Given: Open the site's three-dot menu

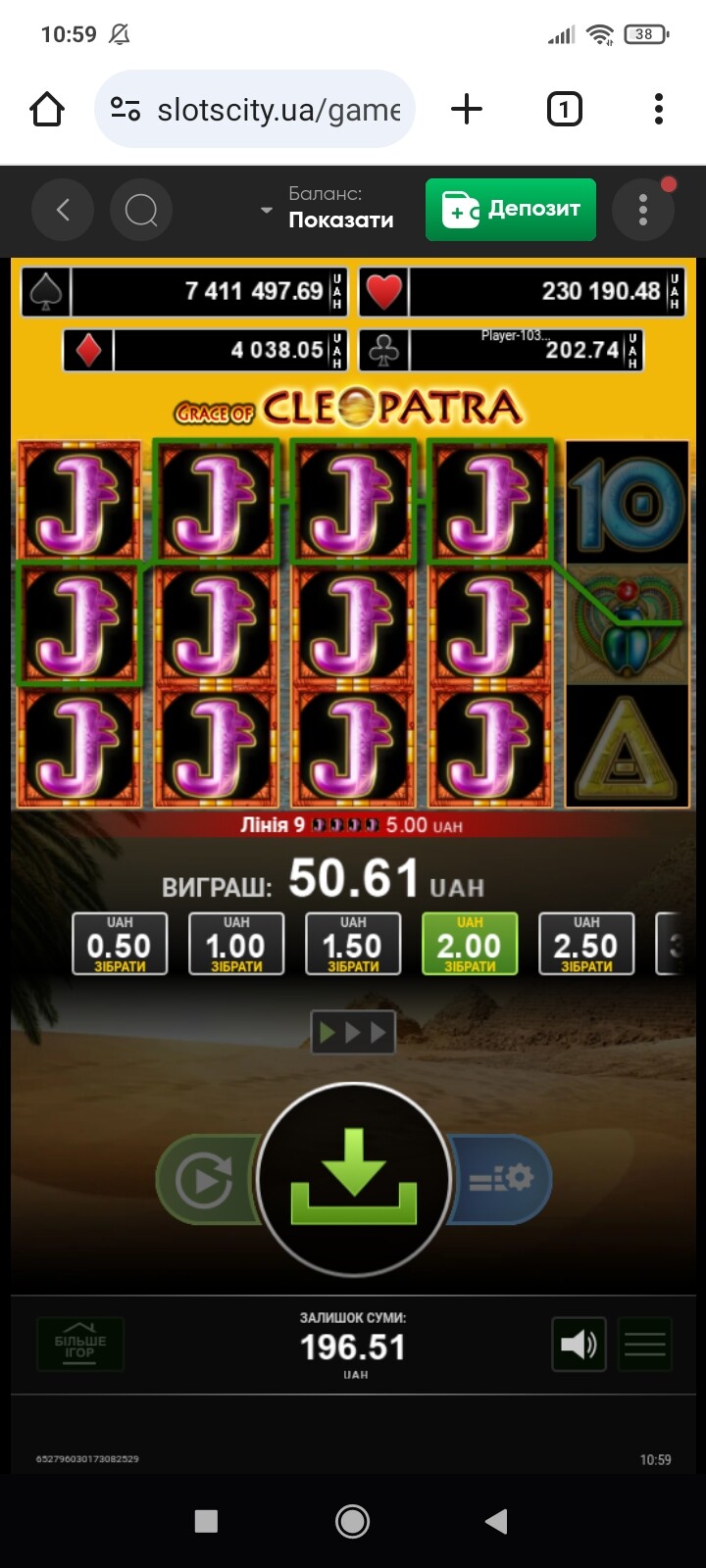Looking at the screenshot, I should 643,209.
